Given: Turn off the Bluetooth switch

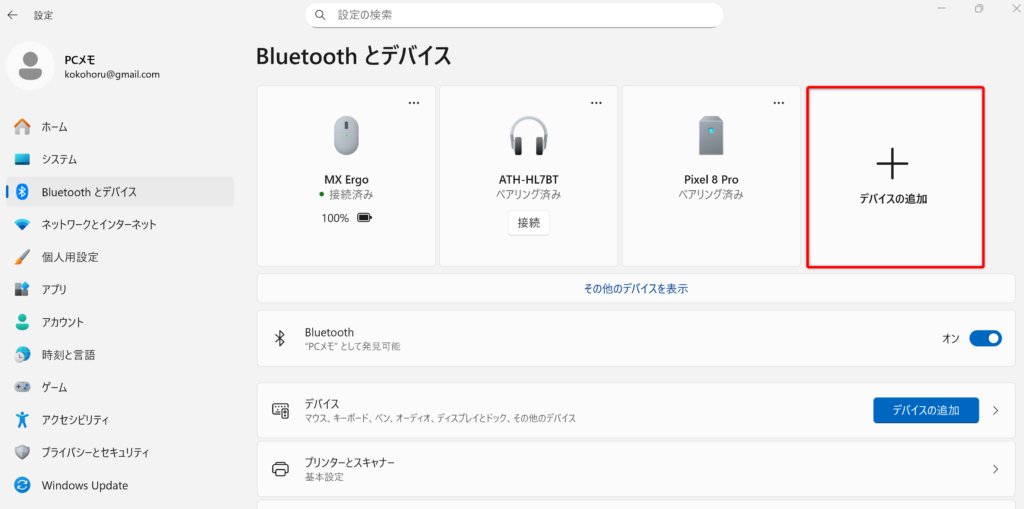Looking at the screenshot, I should [985, 338].
